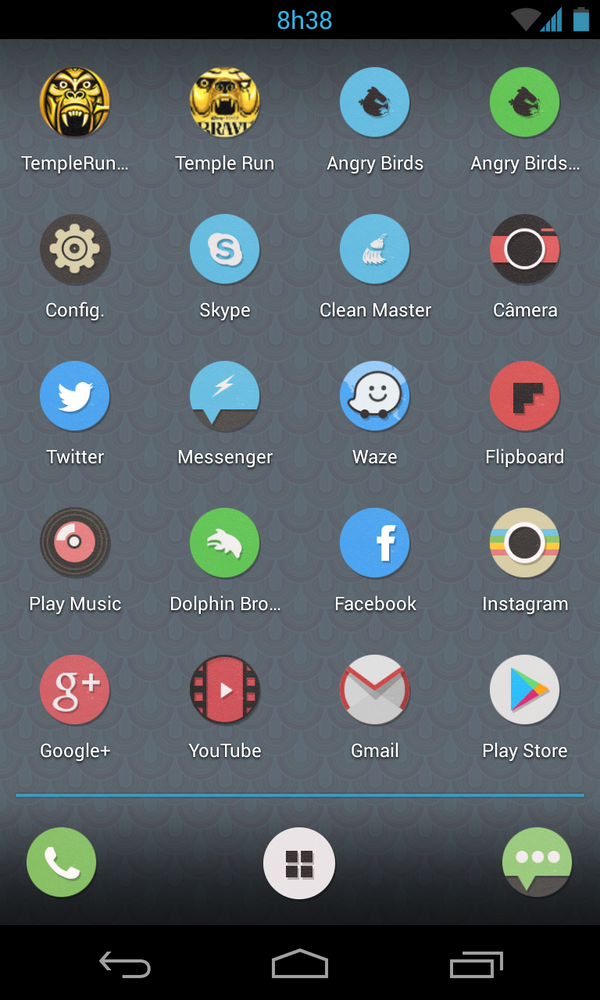This screenshot has width=600, height=1000.
Task: Tap the system back button
Action: point(125,965)
